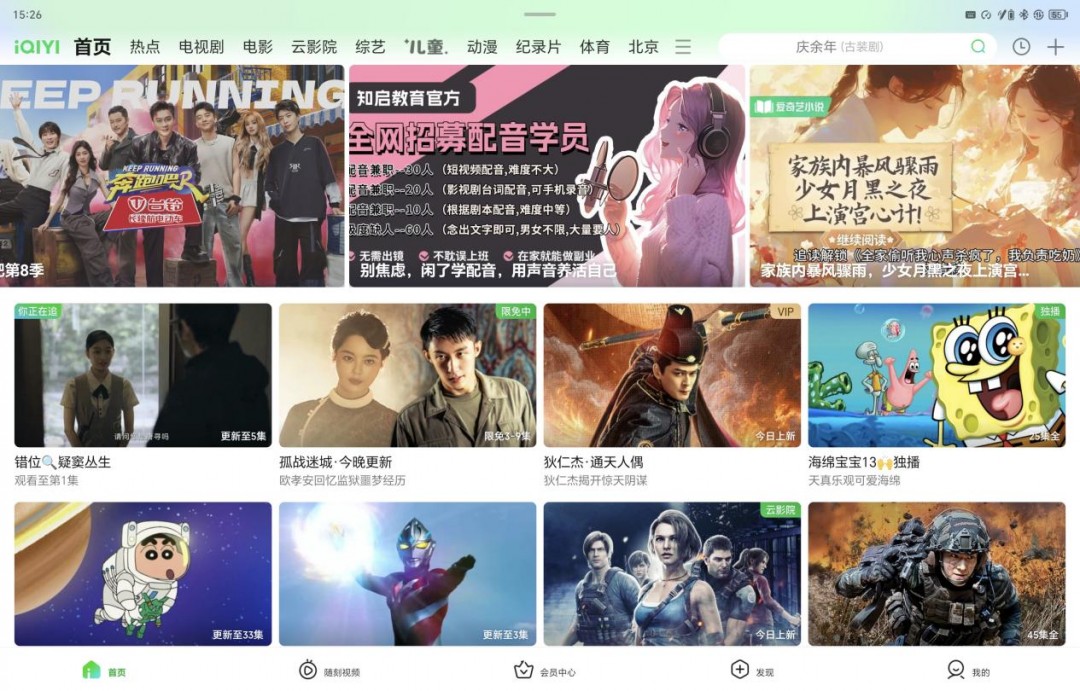Image resolution: width=1080 pixels, height=691 pixels.
Task: Open 孤战迷城·今晚更新 card
Action: click(x=407, y=376)
